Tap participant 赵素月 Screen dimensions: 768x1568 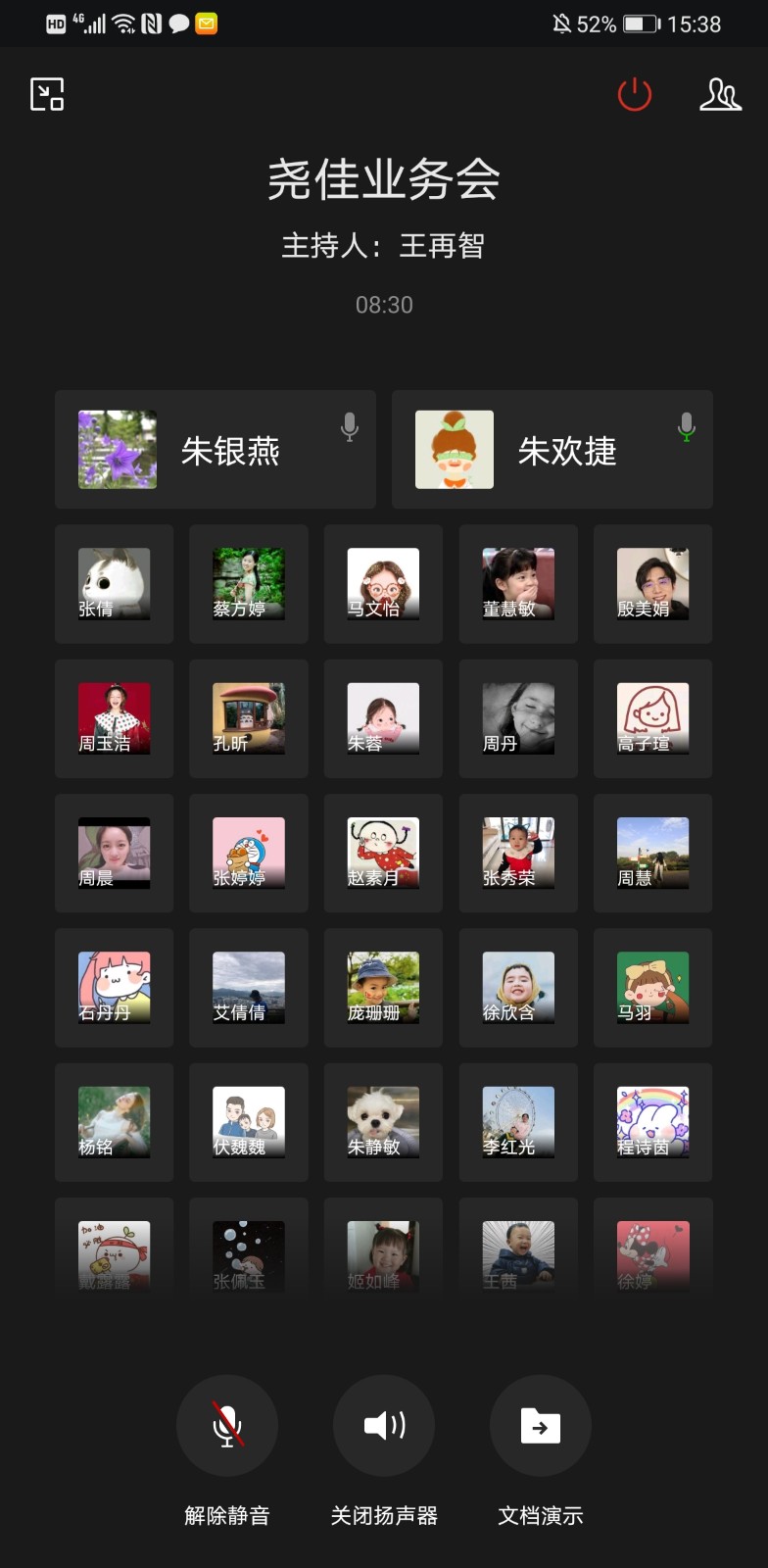[x=383, y=853]
